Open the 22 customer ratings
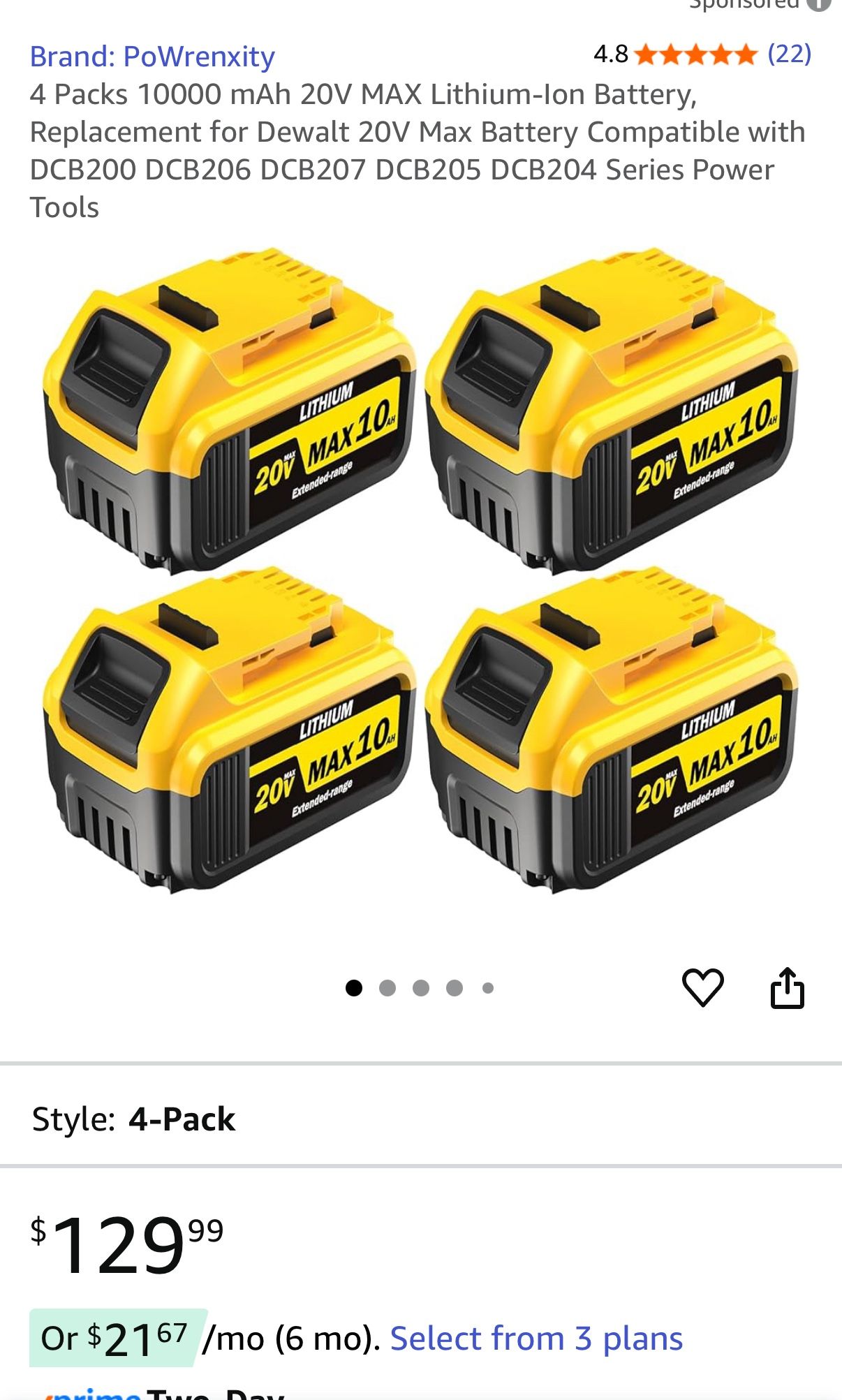This screenshot has height=1400, width=842. pyautogui.click(x=789, y=54)
